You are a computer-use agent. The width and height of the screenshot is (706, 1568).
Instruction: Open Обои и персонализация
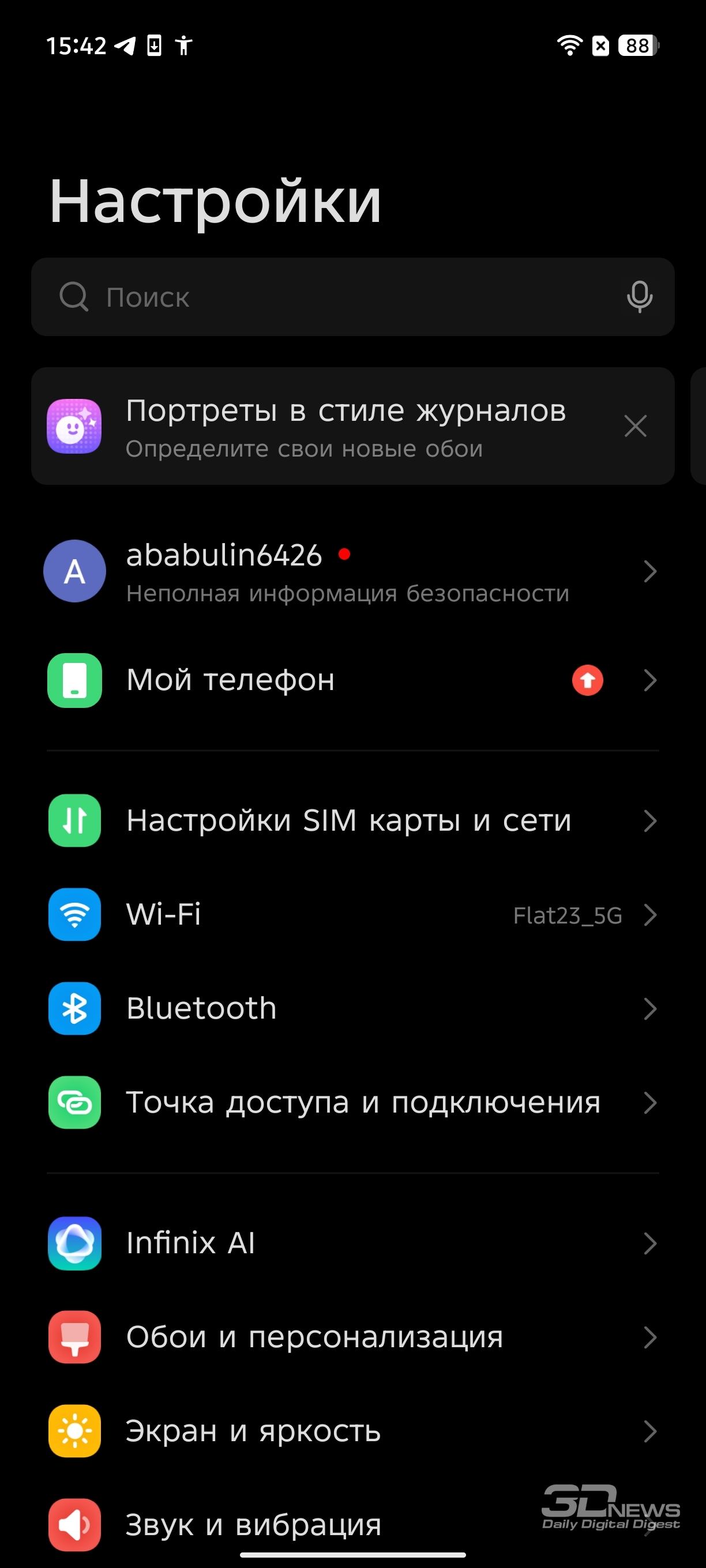click(352, 1337)
